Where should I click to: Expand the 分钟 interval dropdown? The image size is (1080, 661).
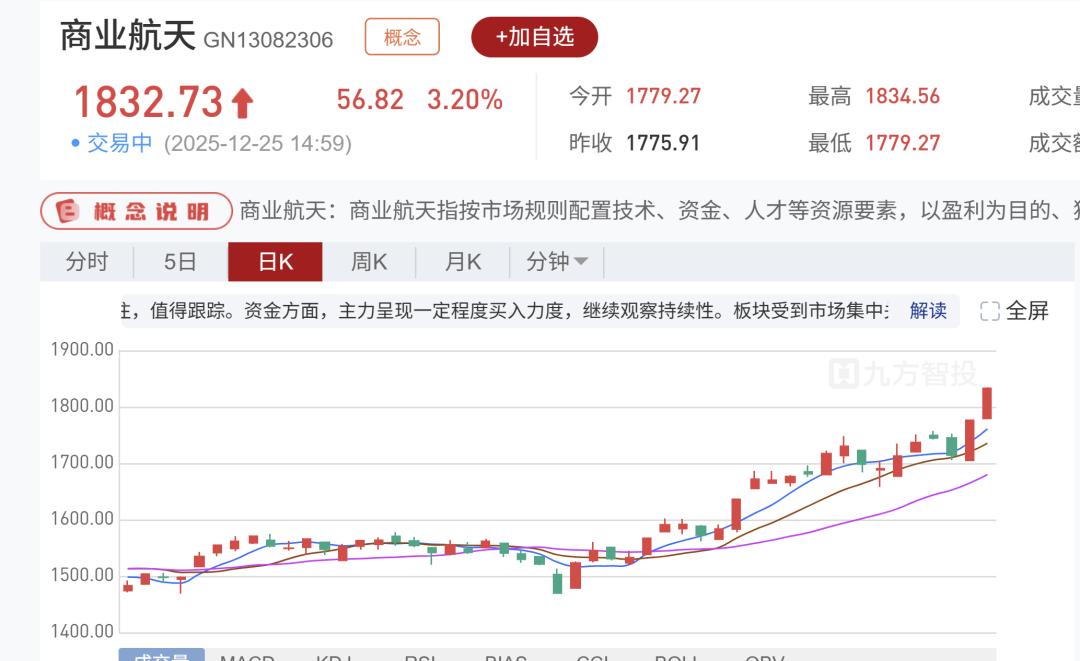[x=556, y=262]
